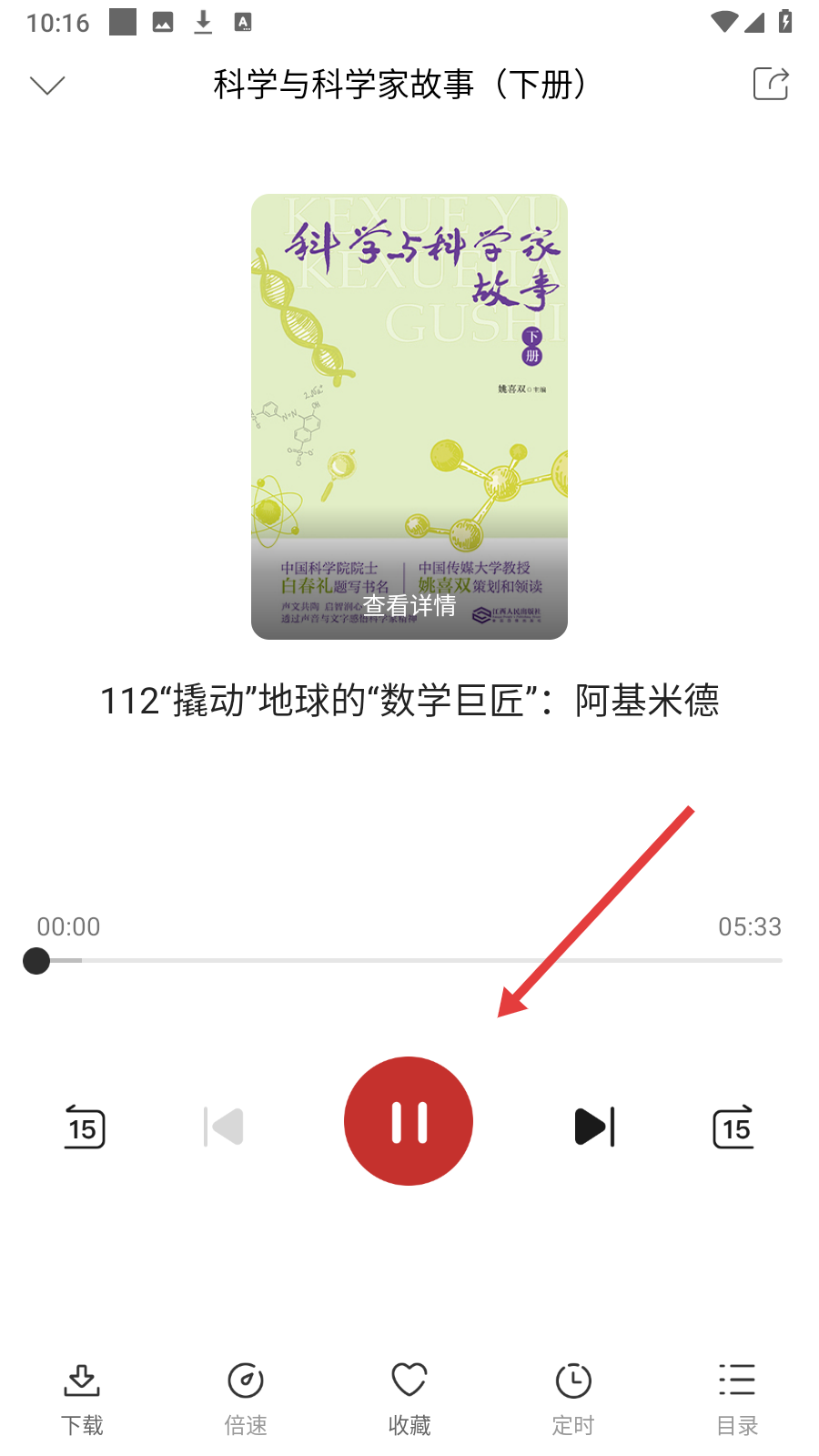Image resolution: width=819 pixels, height=1456 pixels.
Task: Add to favorites (收藏)
Action: (409, 1398)
